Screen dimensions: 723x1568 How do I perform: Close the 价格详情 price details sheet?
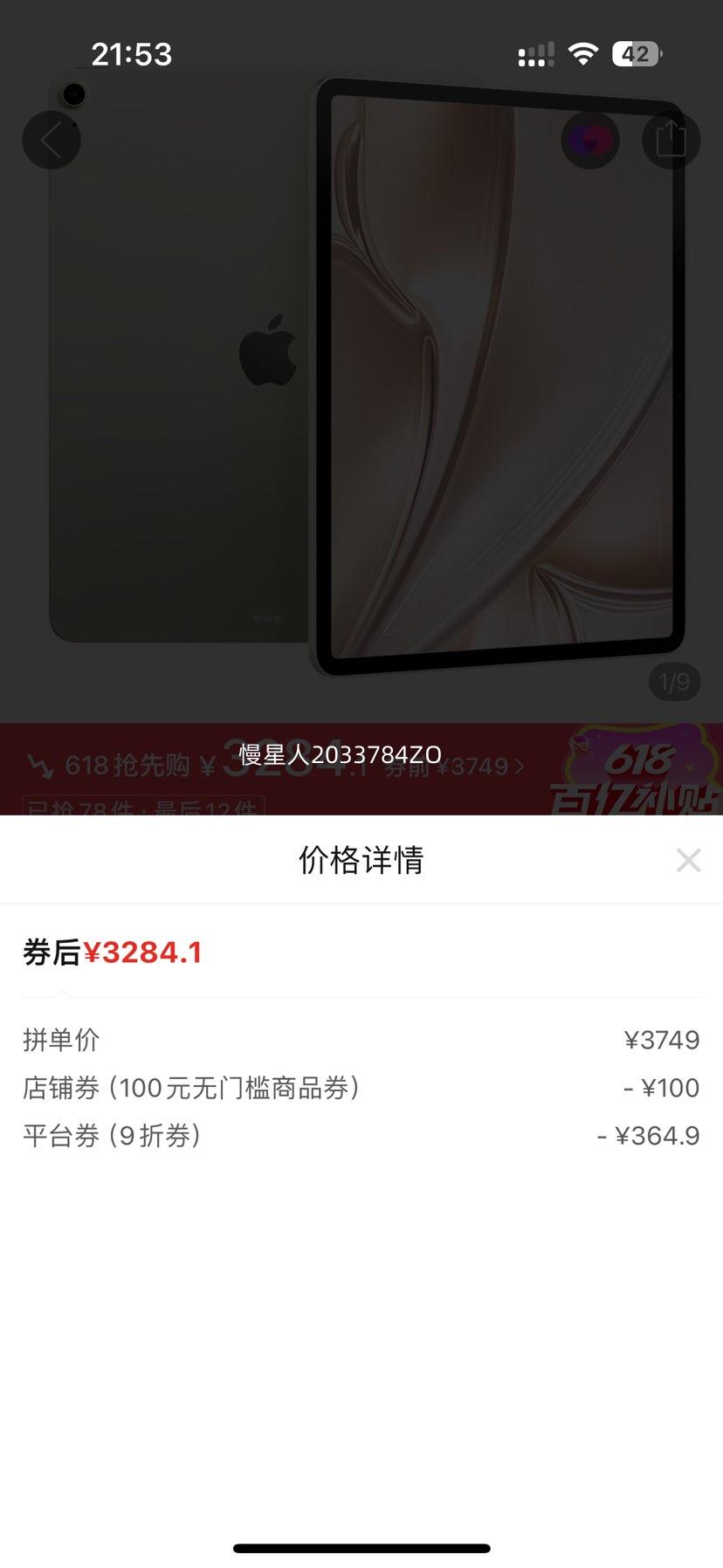[x=688, y=860]
